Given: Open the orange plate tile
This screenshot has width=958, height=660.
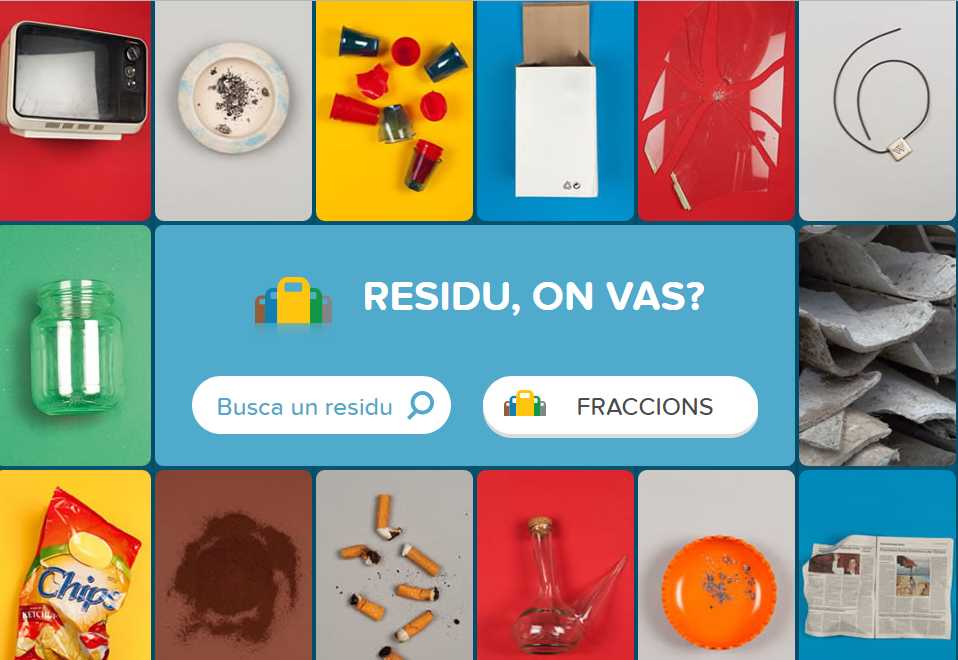Looking at the screenshot, I should [716, 565].
